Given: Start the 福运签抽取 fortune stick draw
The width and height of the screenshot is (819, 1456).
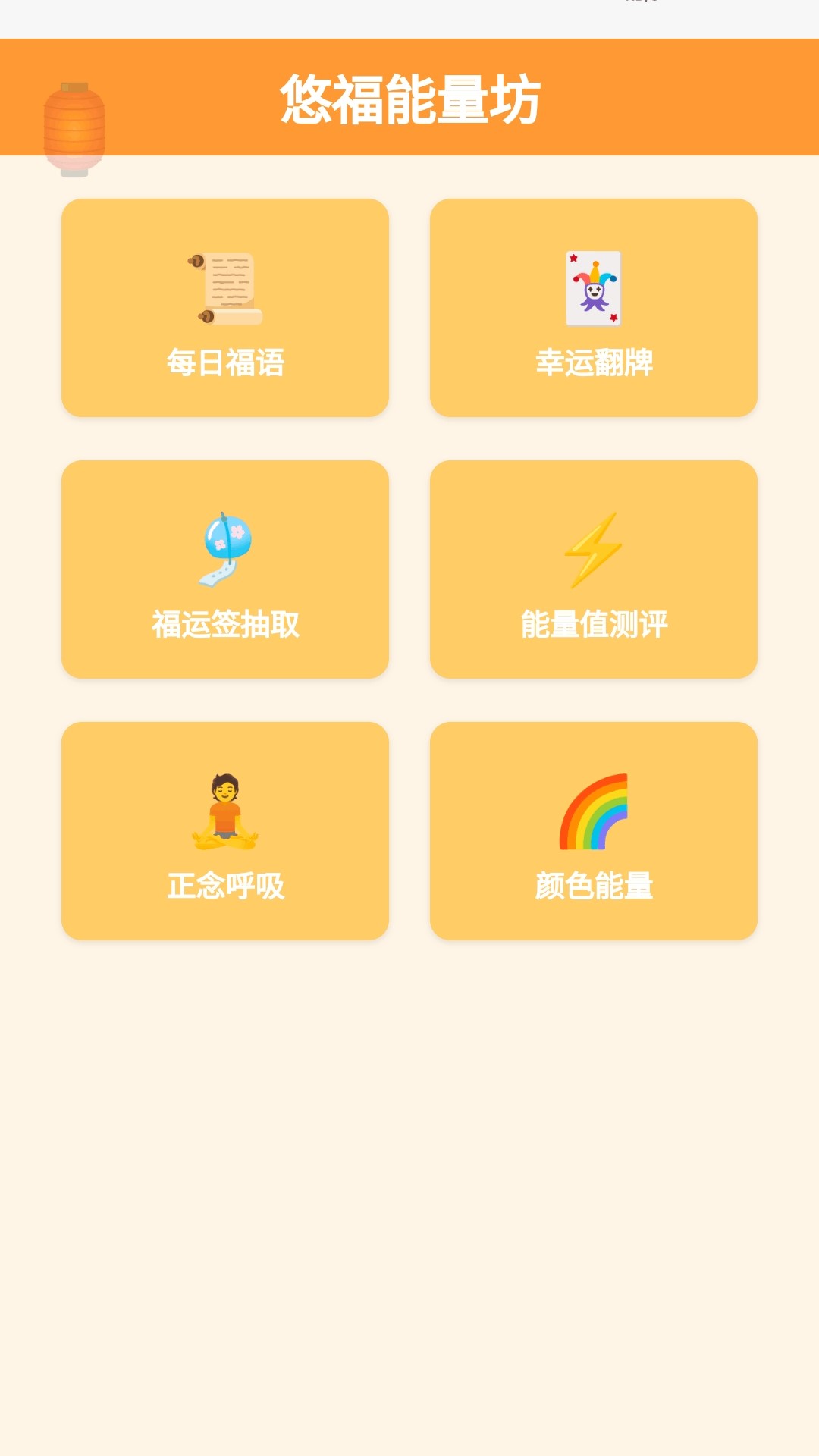Looking at the screenshot, I should tap(226, 569).
